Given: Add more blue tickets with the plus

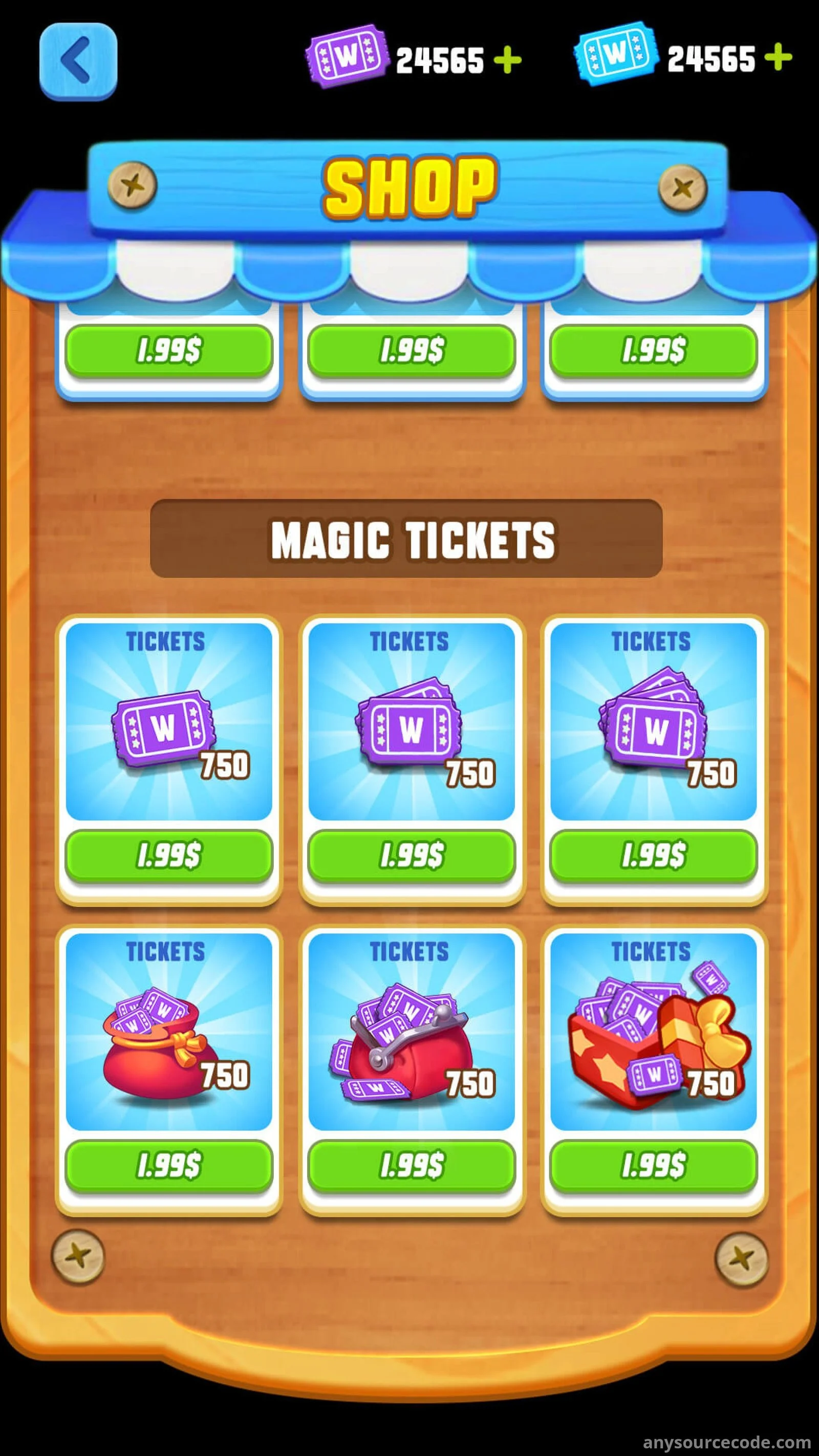Looking at the screenshot, I should (778, 58).
